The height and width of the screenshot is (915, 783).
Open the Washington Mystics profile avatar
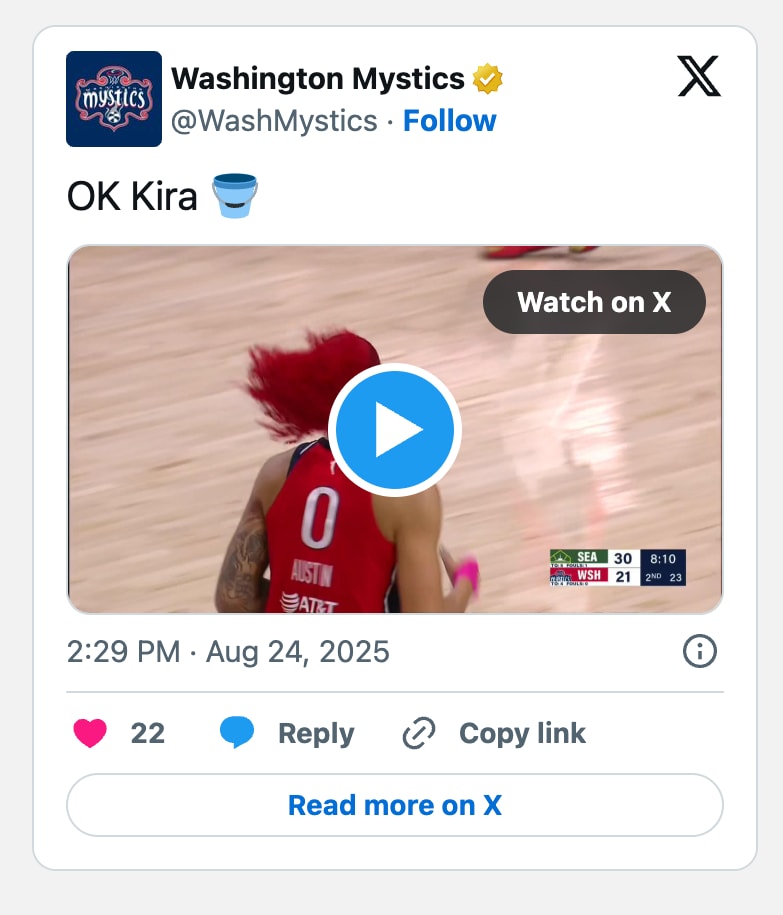[114, 99]
